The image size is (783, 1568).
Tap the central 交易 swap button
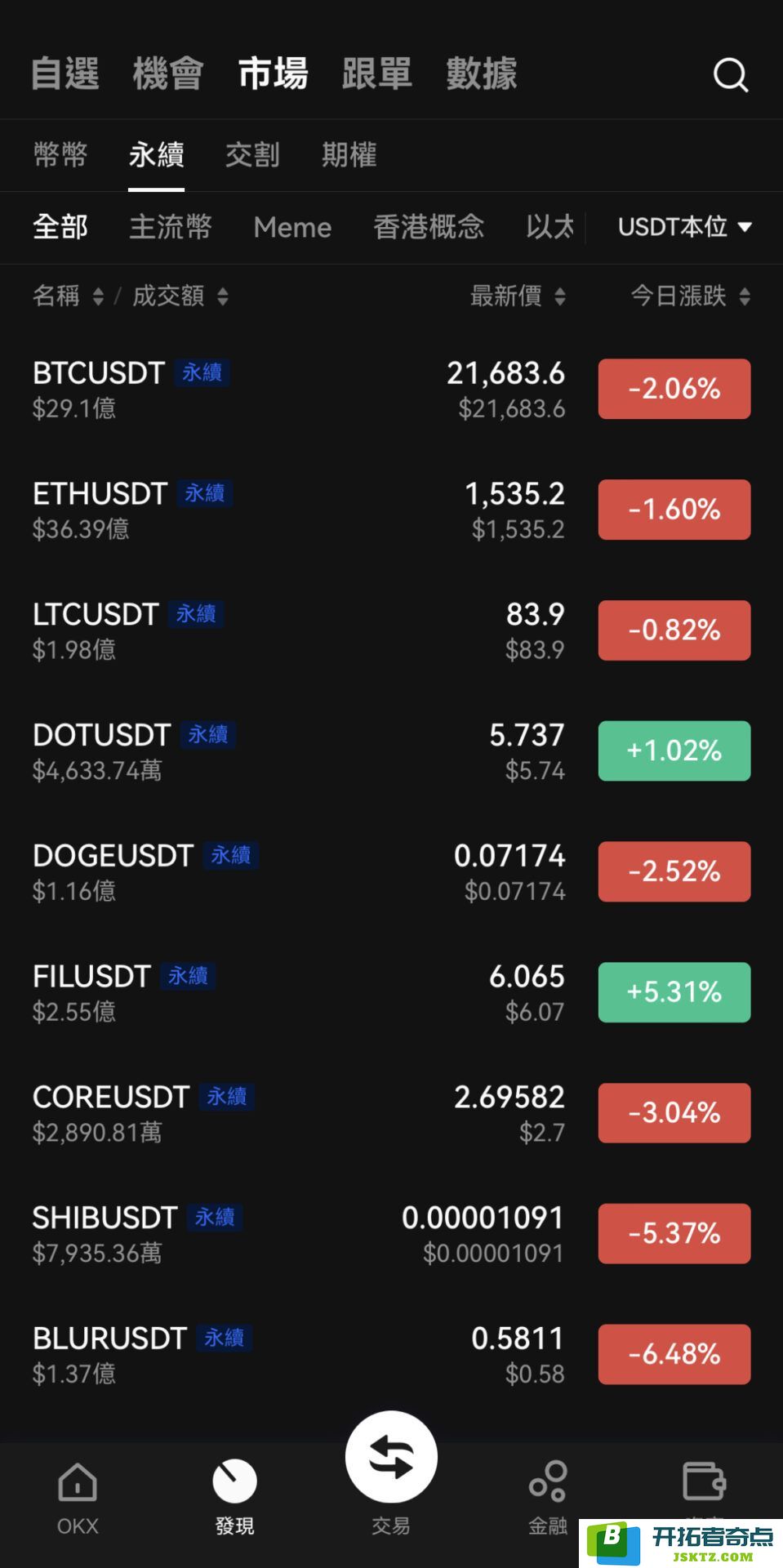(x=391, y=1457)
